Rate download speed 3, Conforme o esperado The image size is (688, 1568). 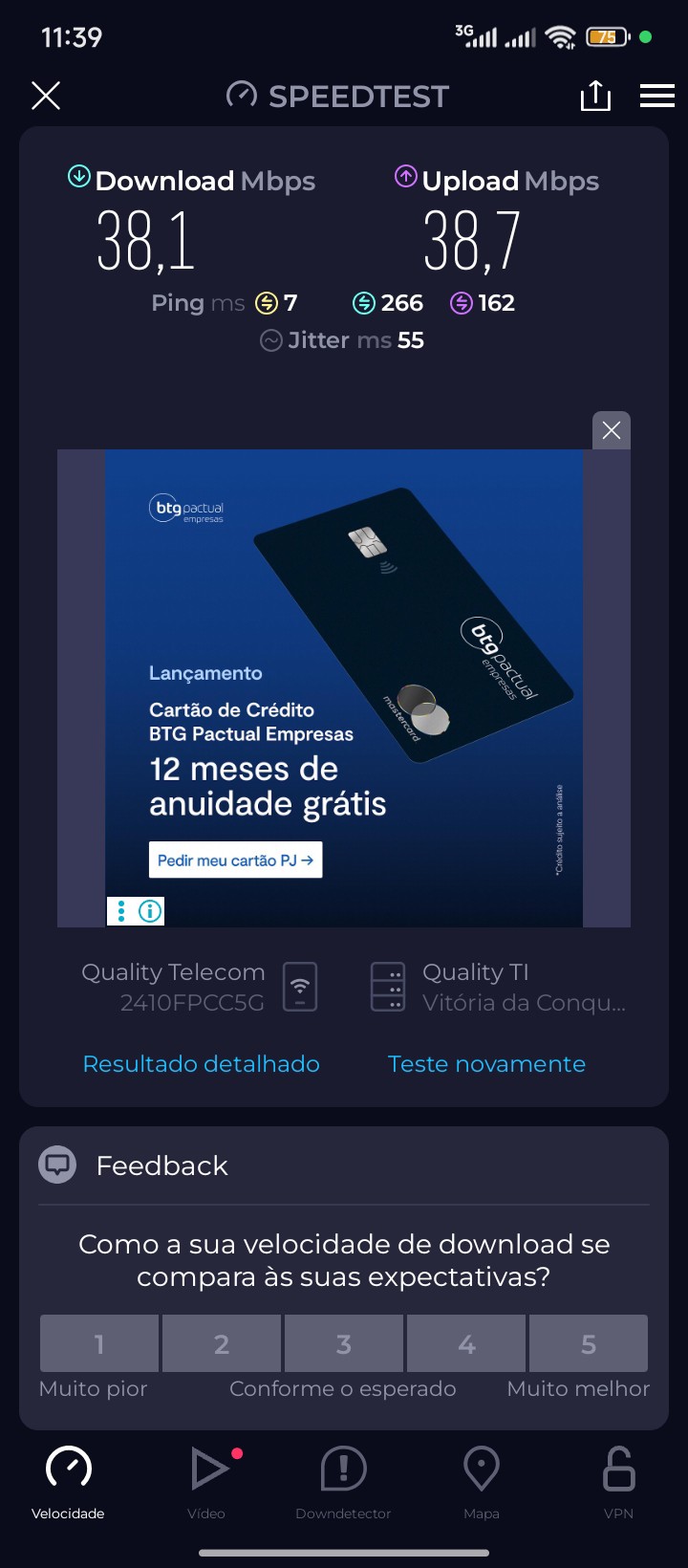(x=344, y=1343)
